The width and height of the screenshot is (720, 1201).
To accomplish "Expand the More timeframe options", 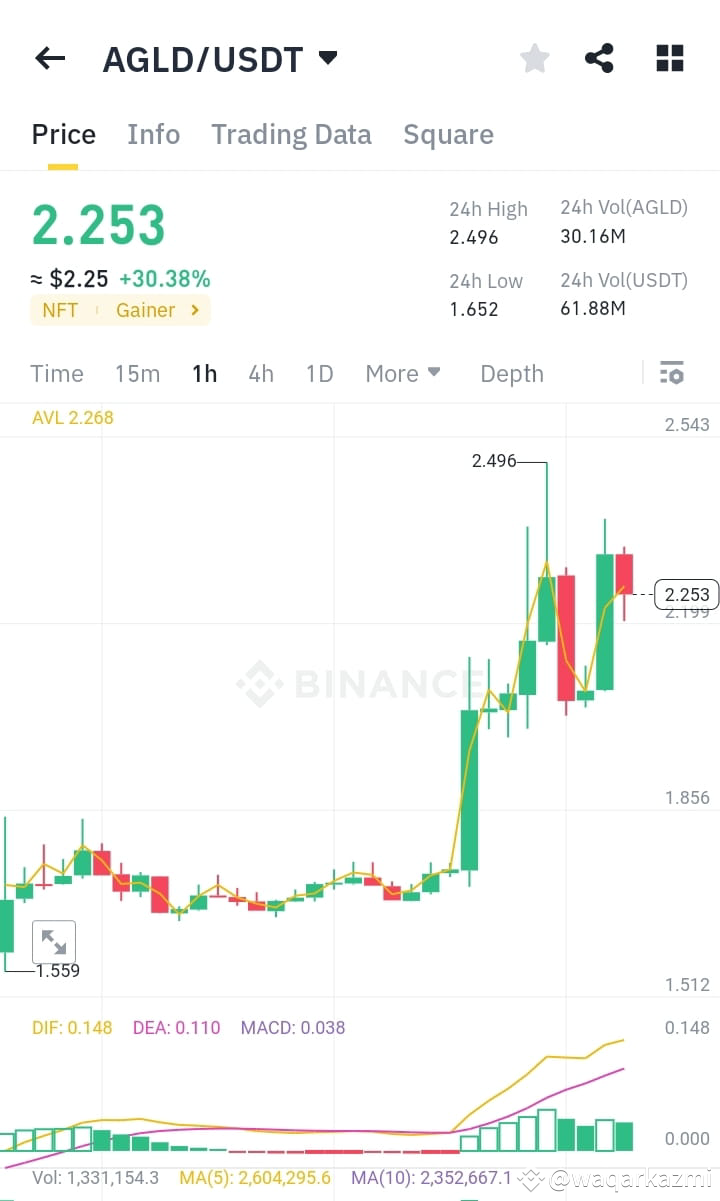I will (x=402, y=373).
